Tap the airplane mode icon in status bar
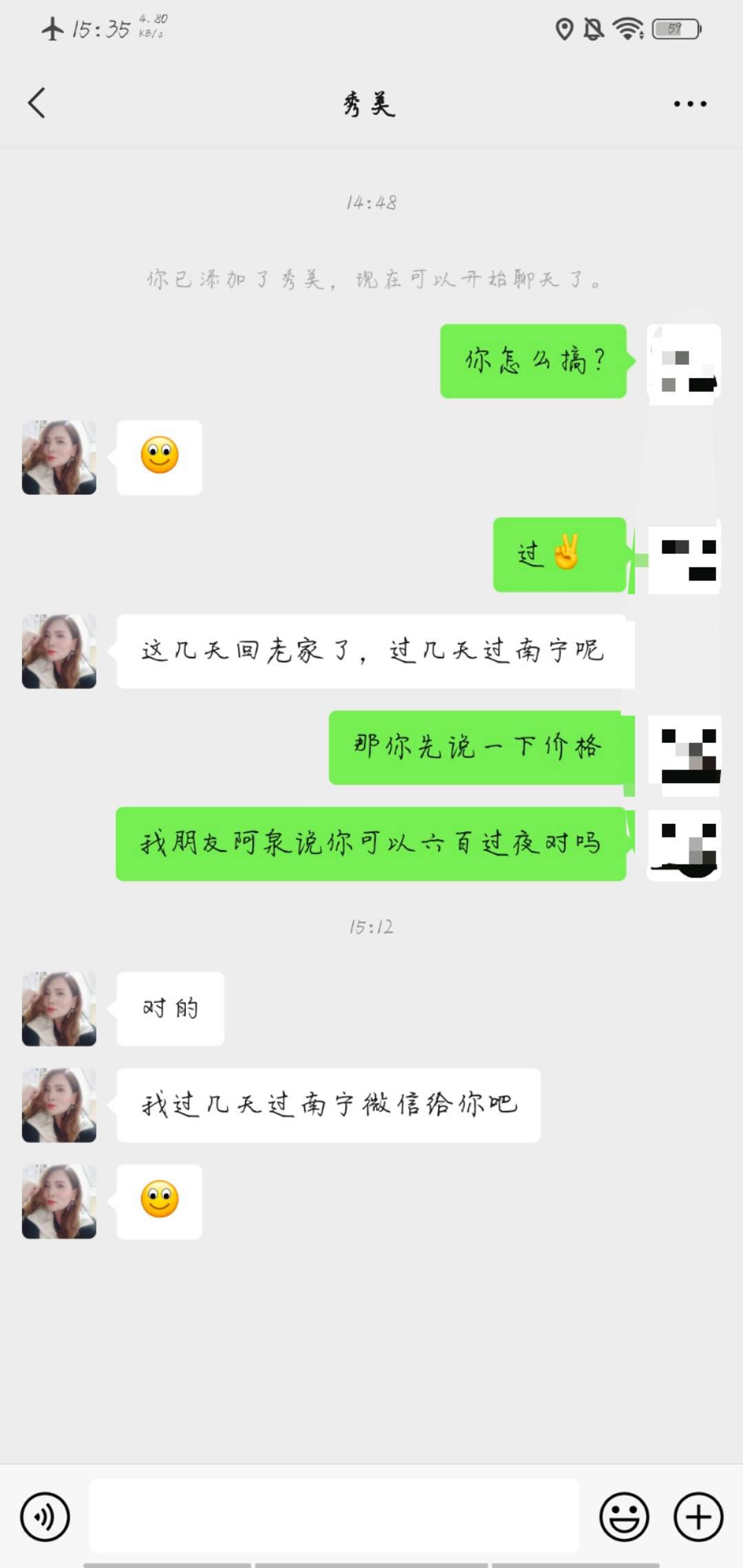The height and width of the screenshot is (1568, 743). (52, 28)
